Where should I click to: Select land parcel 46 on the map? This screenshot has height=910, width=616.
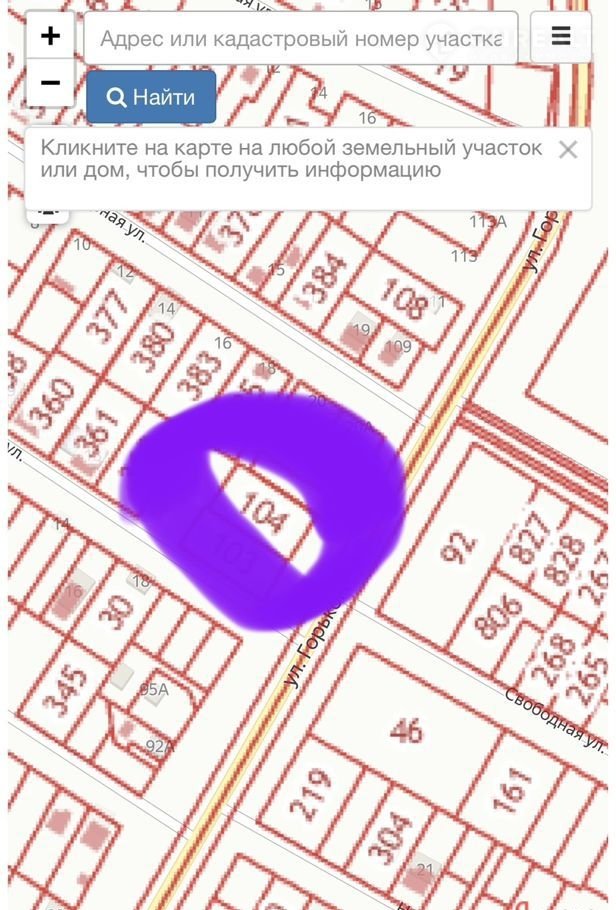coord(407,729)
